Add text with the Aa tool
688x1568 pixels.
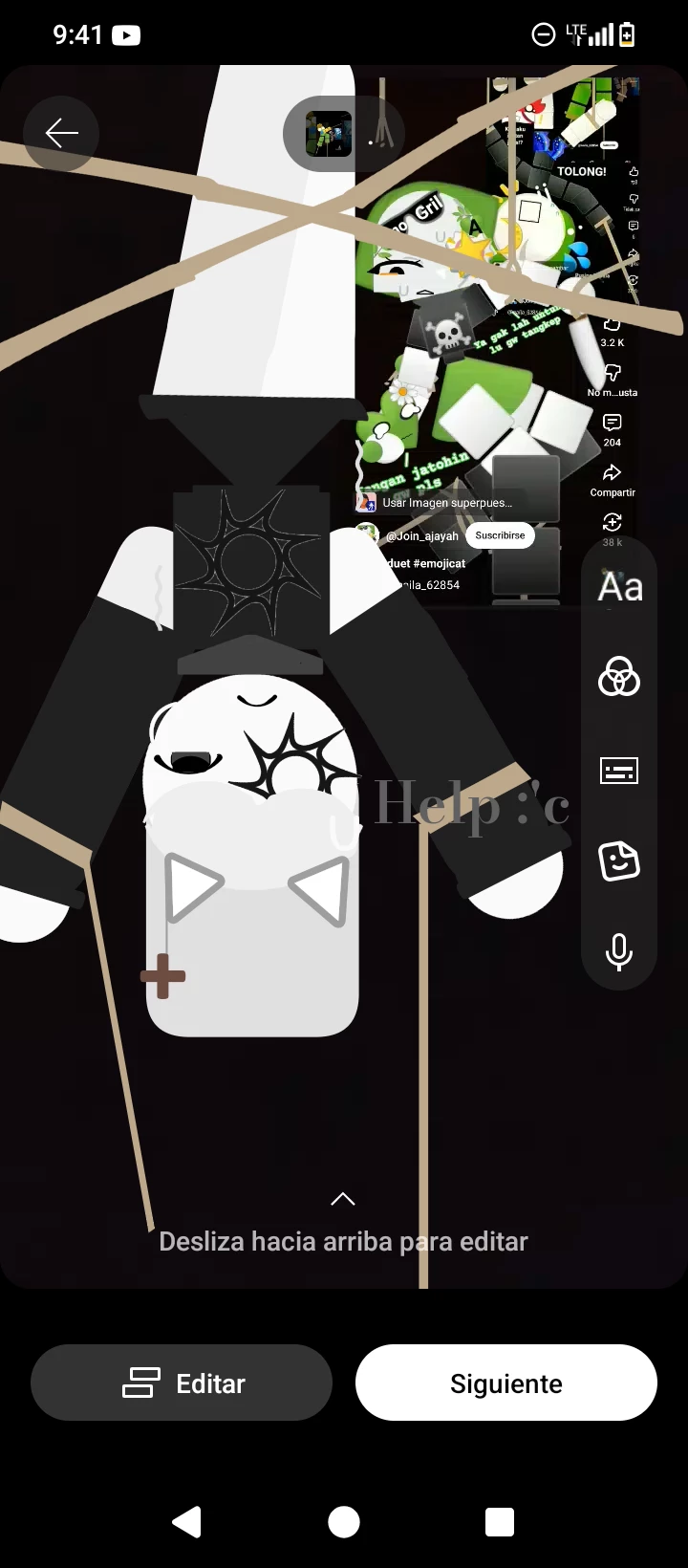tap(619, 587)
